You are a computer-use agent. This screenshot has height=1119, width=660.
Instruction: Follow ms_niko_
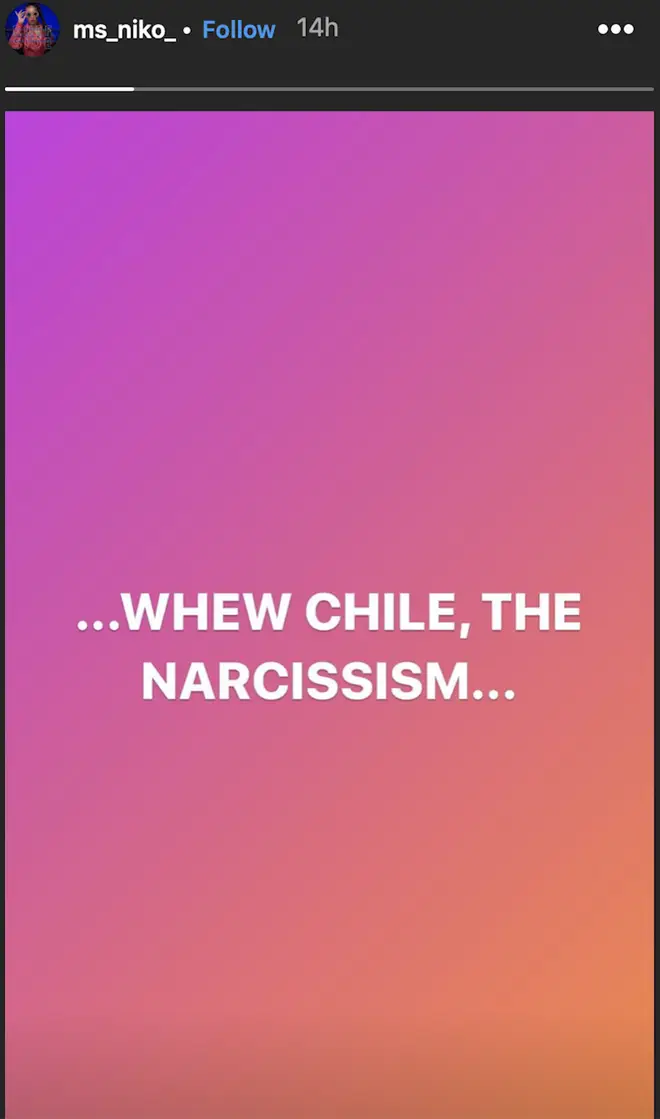click(x=238, y=29)
